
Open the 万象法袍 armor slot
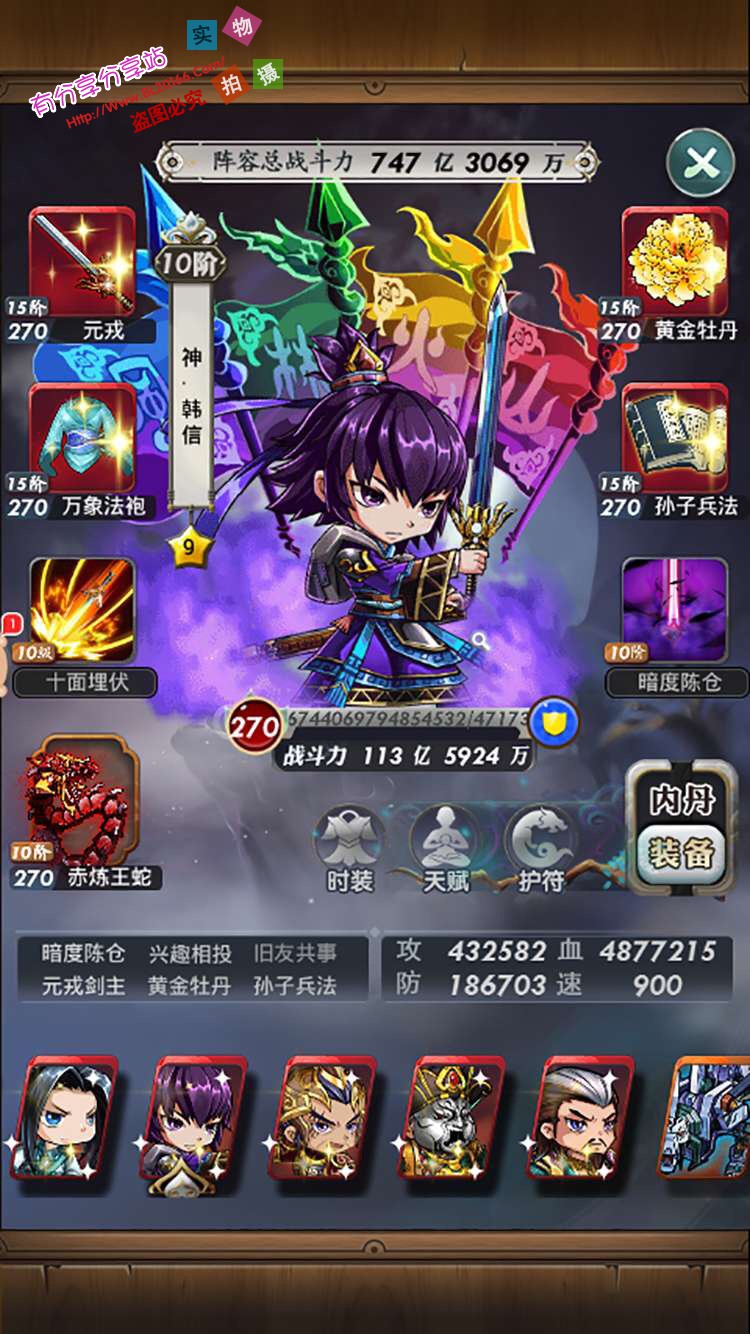pos(82,438)
